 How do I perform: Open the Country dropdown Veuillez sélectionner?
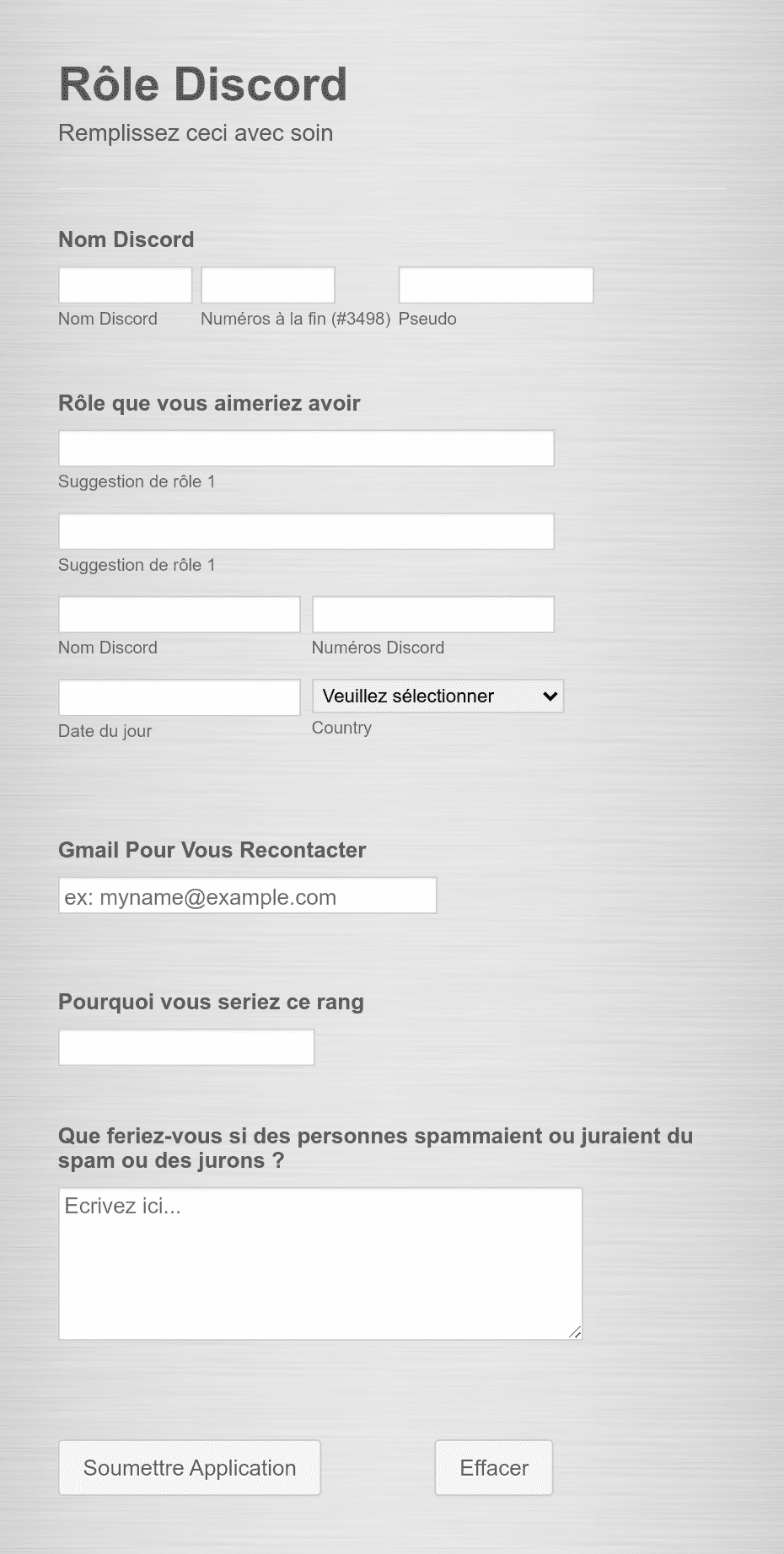[x=438, y=696]
